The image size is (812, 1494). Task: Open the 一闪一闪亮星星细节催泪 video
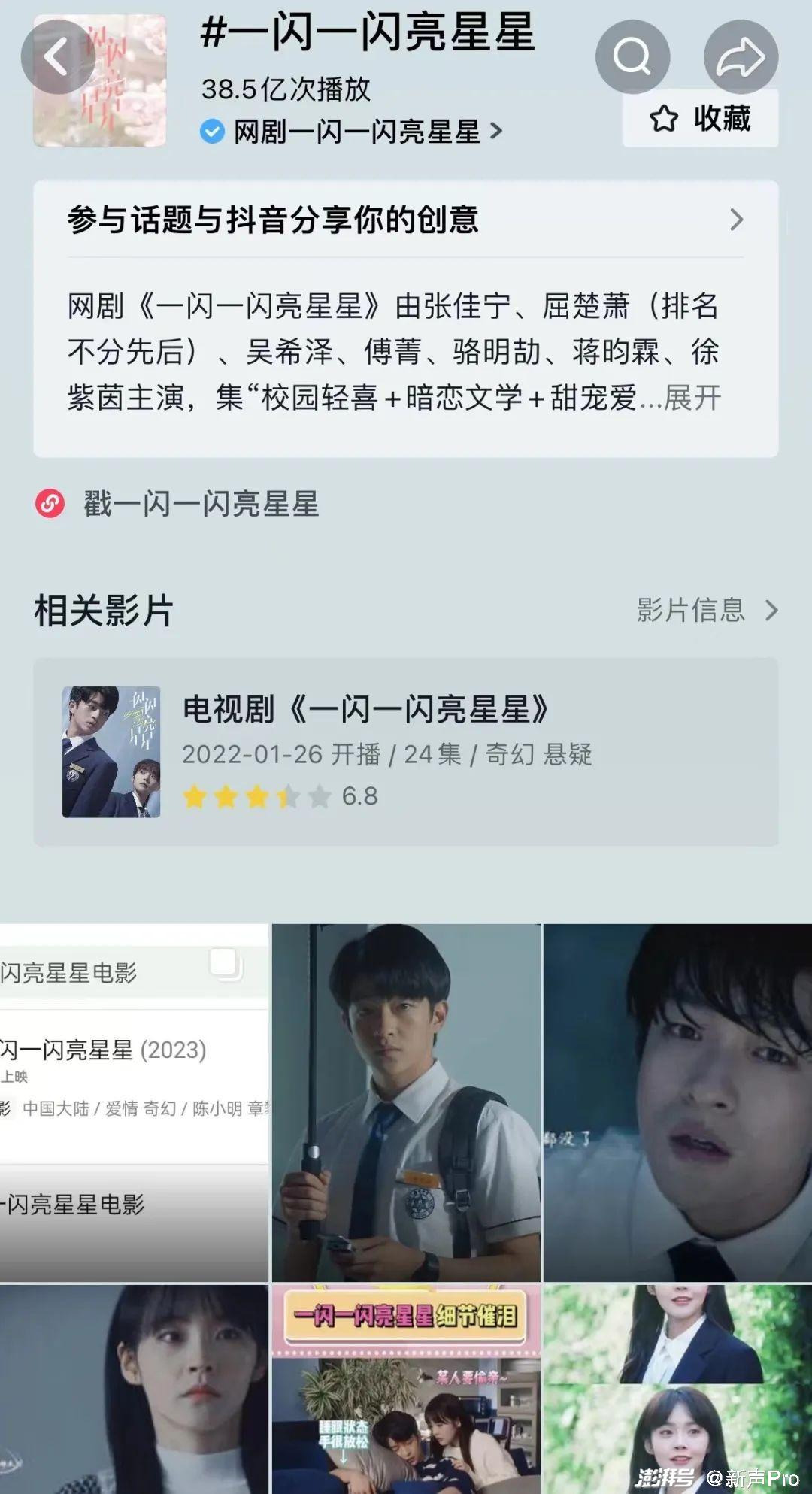(x=406, y=1389)
